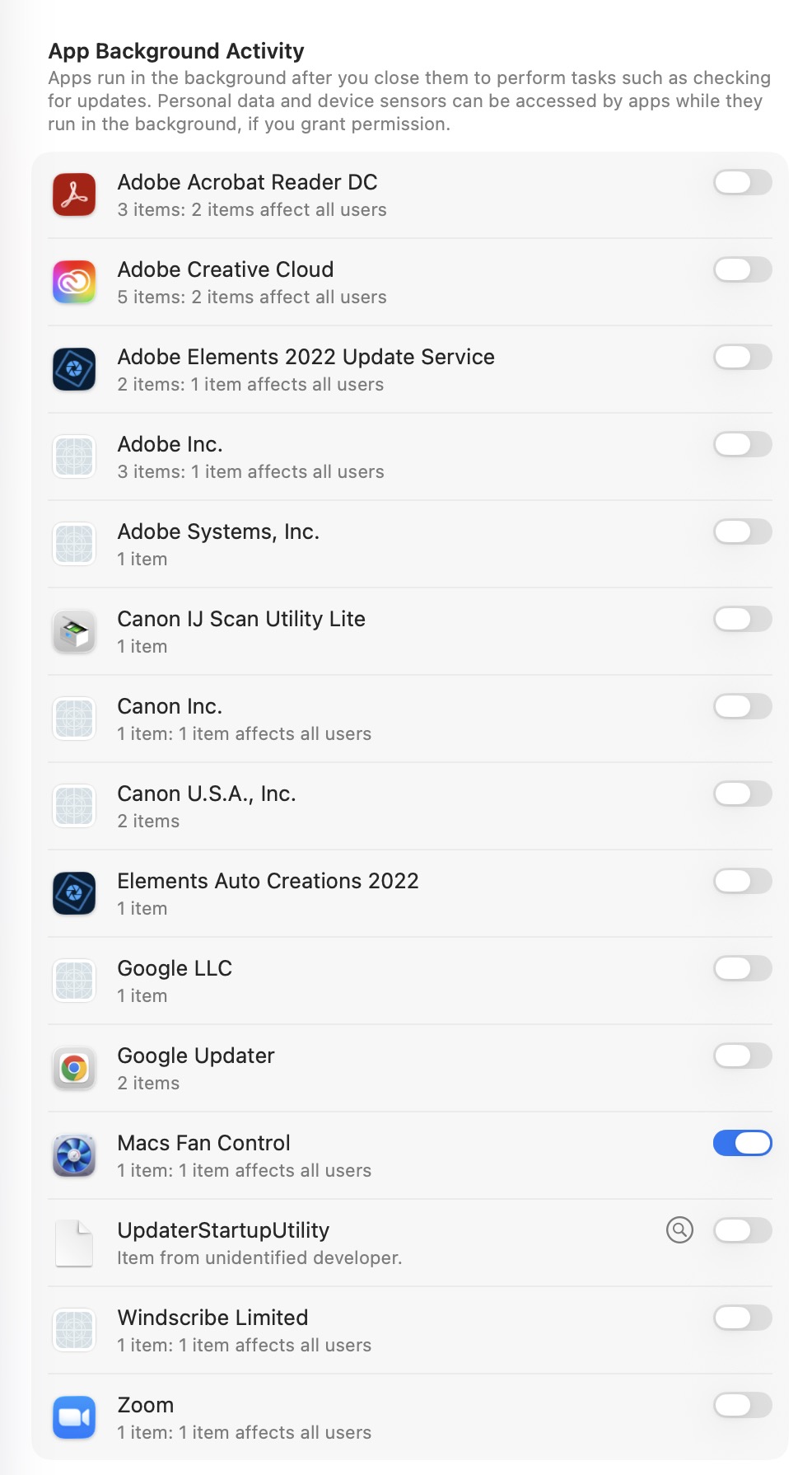The width and height of the screenshot is (812, 1475).
Task: Turn on Windscribe Limited background activity
Action: pyautogui.click(x=742, y=1318)
